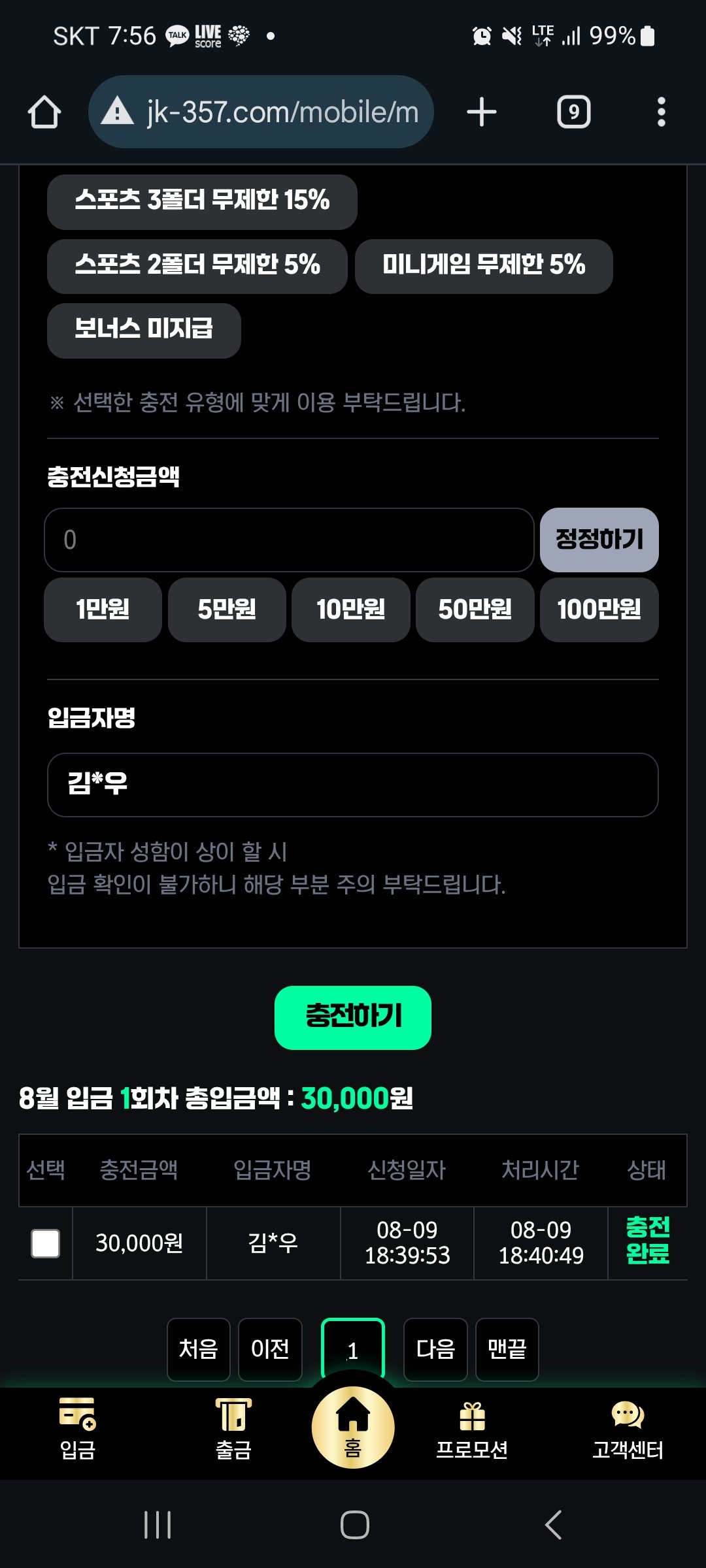Open 고객센터 customer support

628,1428
